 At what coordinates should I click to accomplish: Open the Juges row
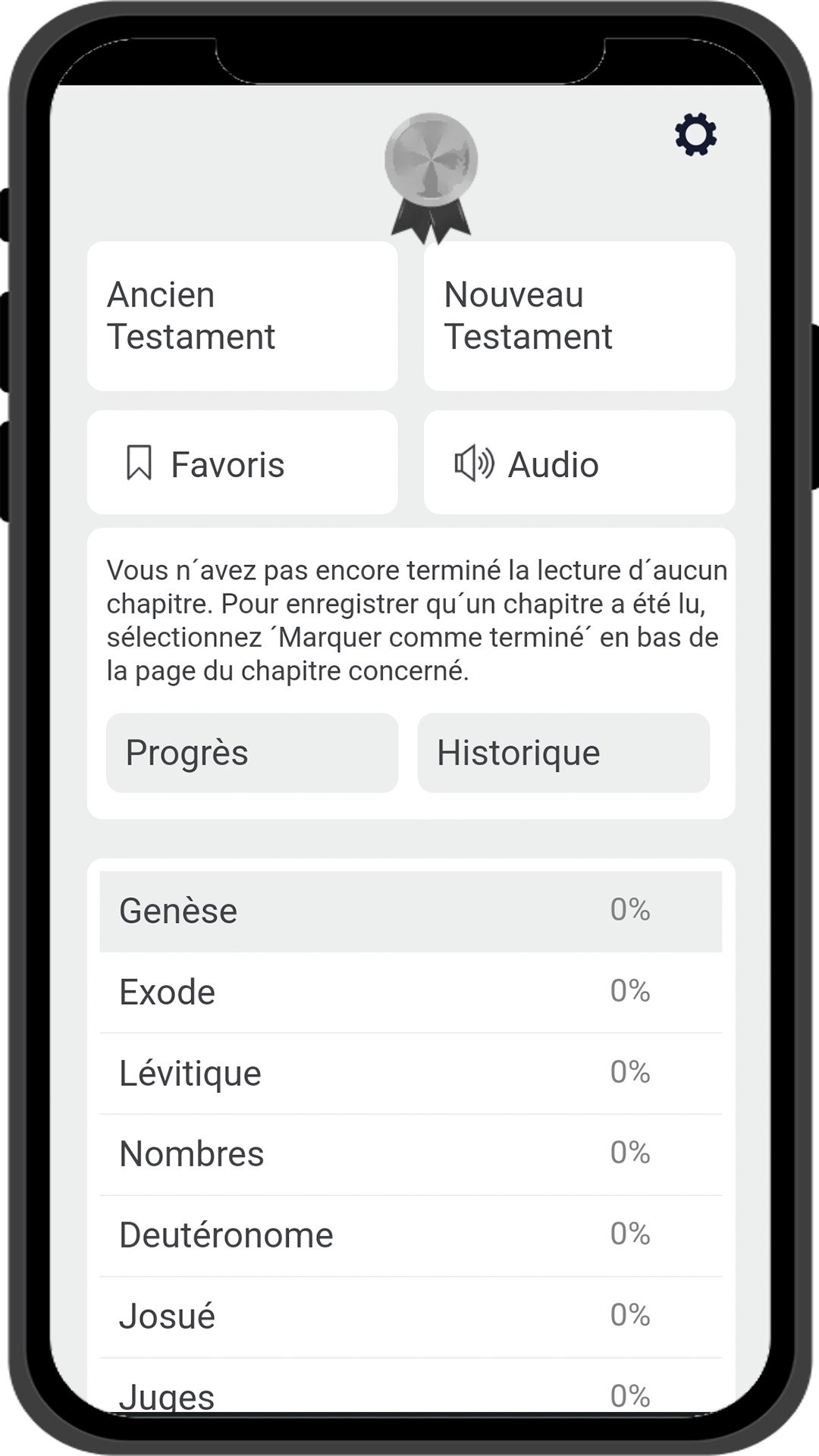click(x=411, y=1386)
